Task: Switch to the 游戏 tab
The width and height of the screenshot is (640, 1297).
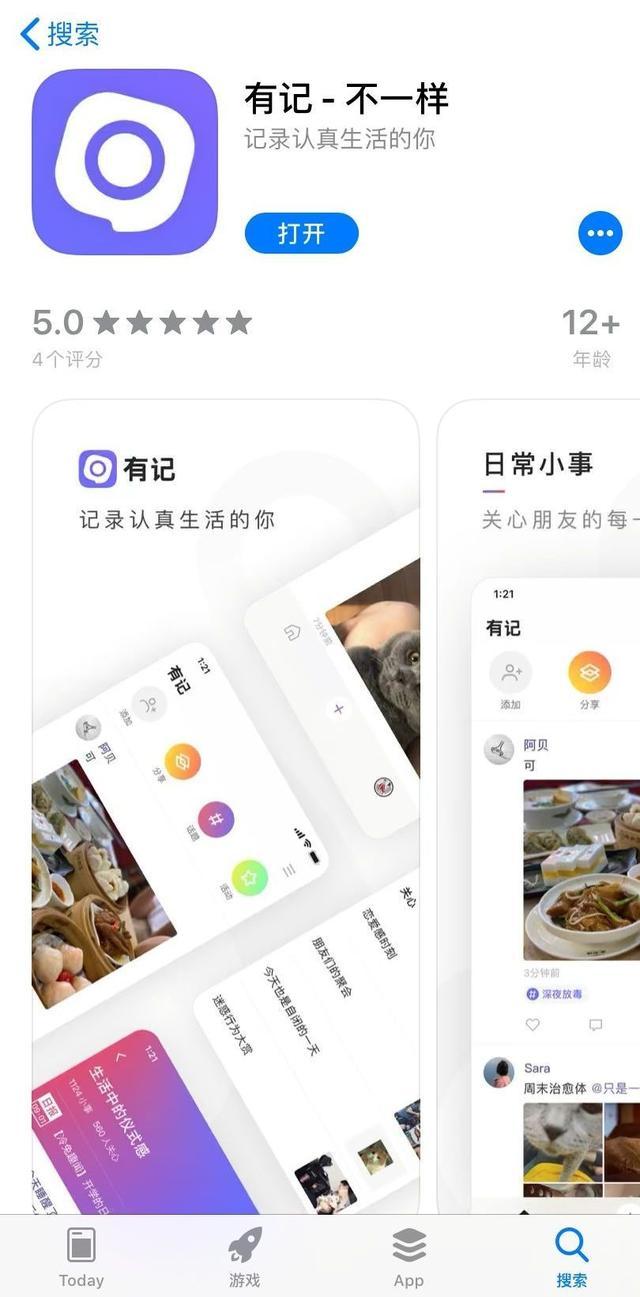Action: tap(244, 1257)
